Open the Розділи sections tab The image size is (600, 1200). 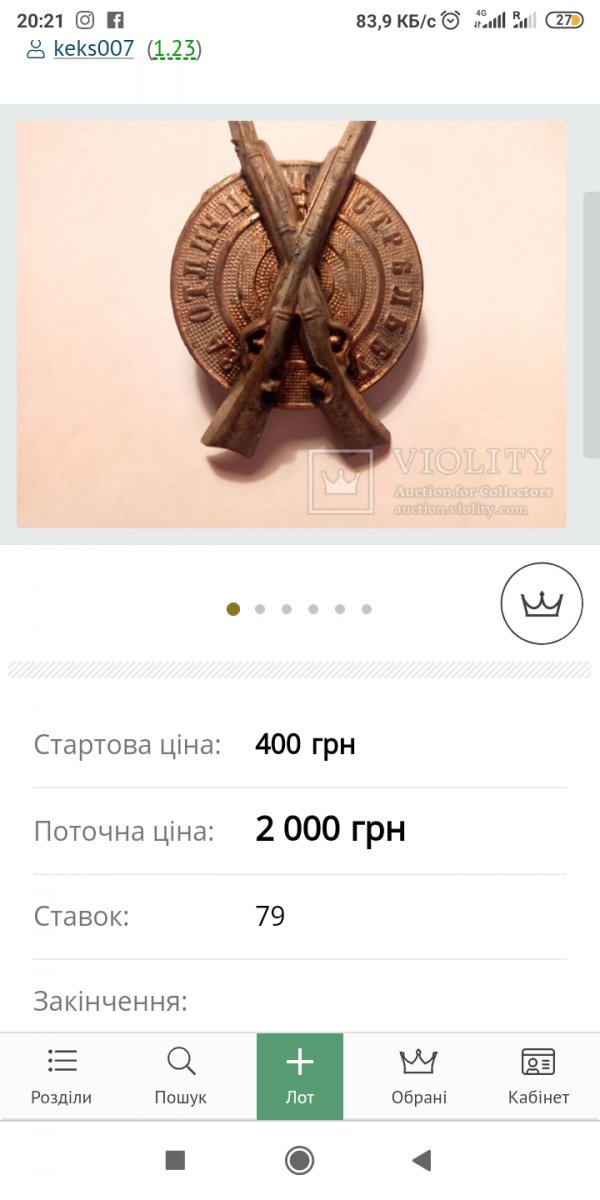click(61, 1076)
